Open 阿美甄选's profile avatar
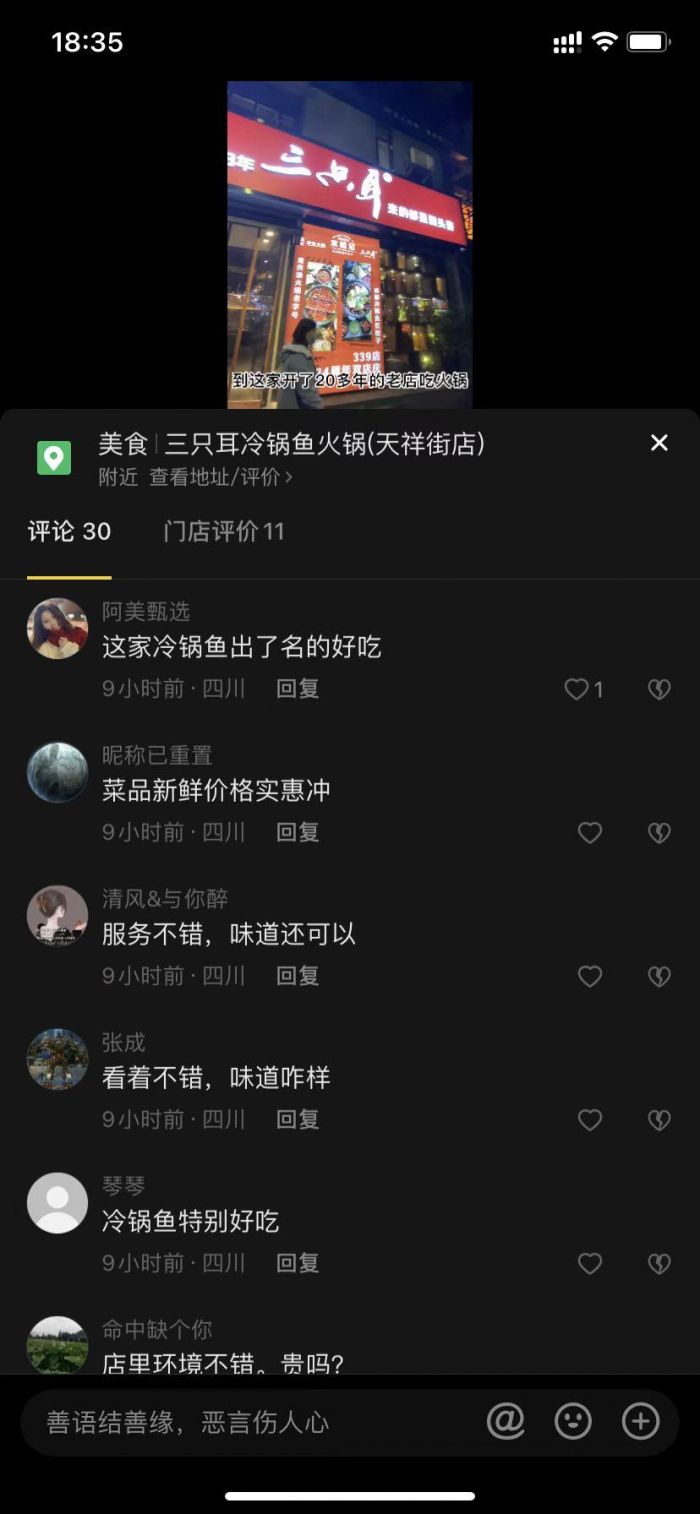This screenshot has width=700, height=1514. coord(57,628)
